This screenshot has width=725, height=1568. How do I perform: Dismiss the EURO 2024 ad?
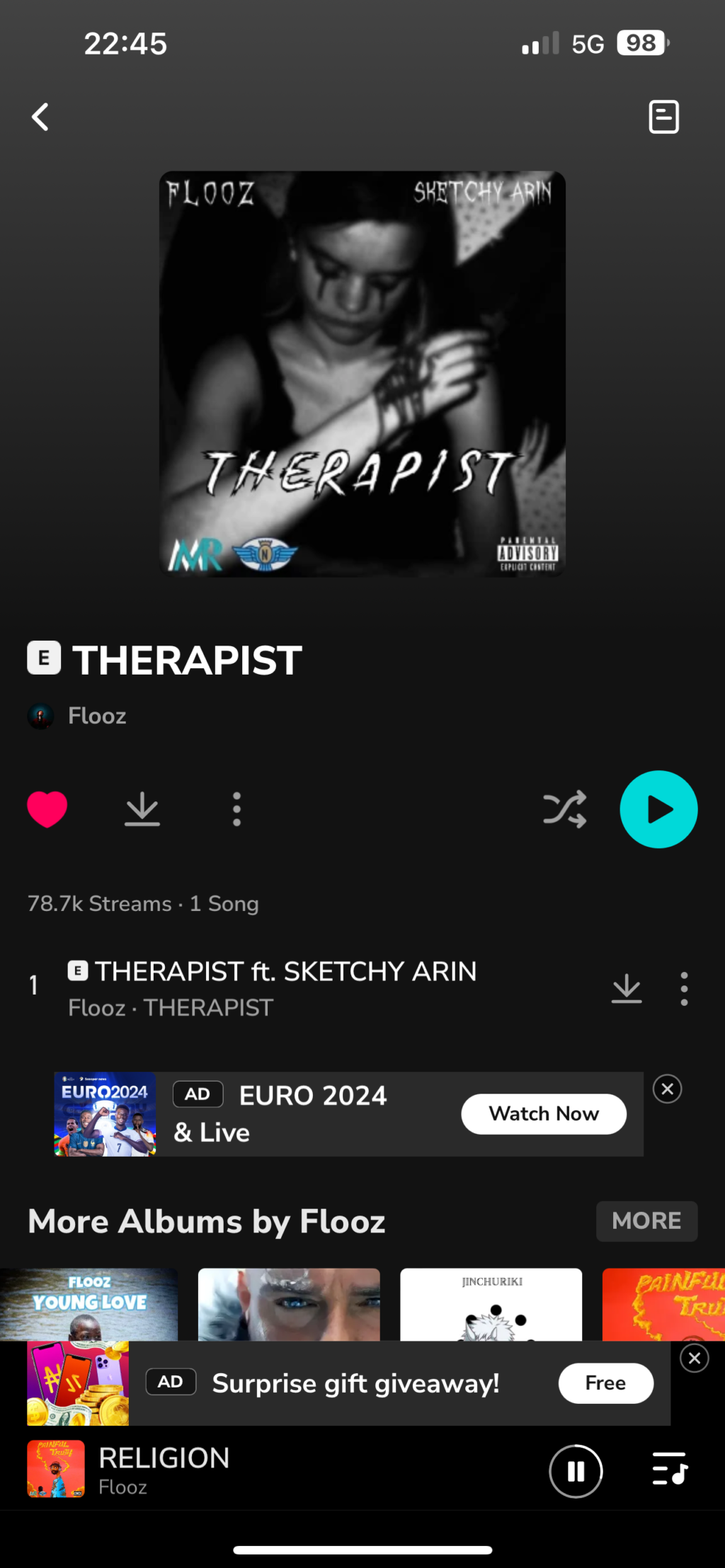[667, 1089]
